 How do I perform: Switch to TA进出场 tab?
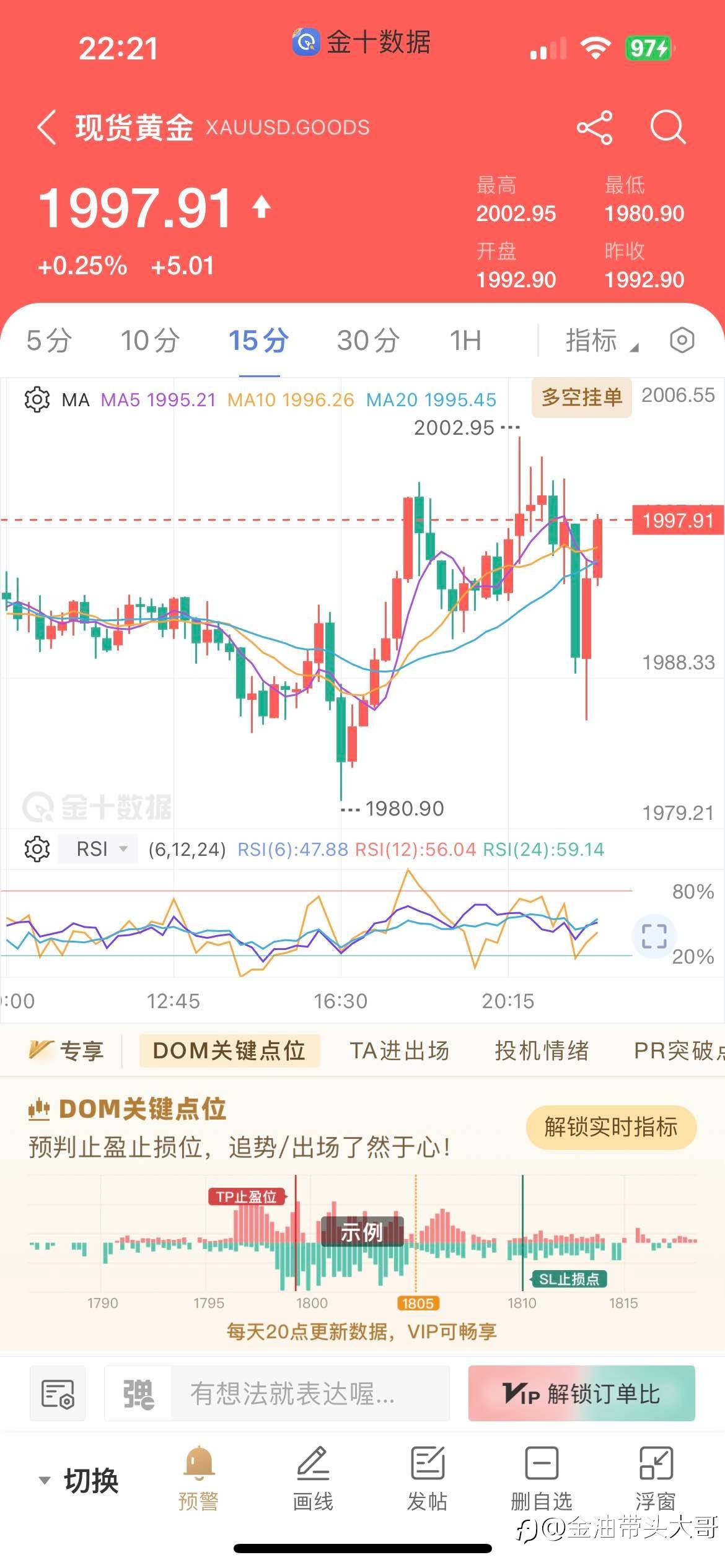399,1051
